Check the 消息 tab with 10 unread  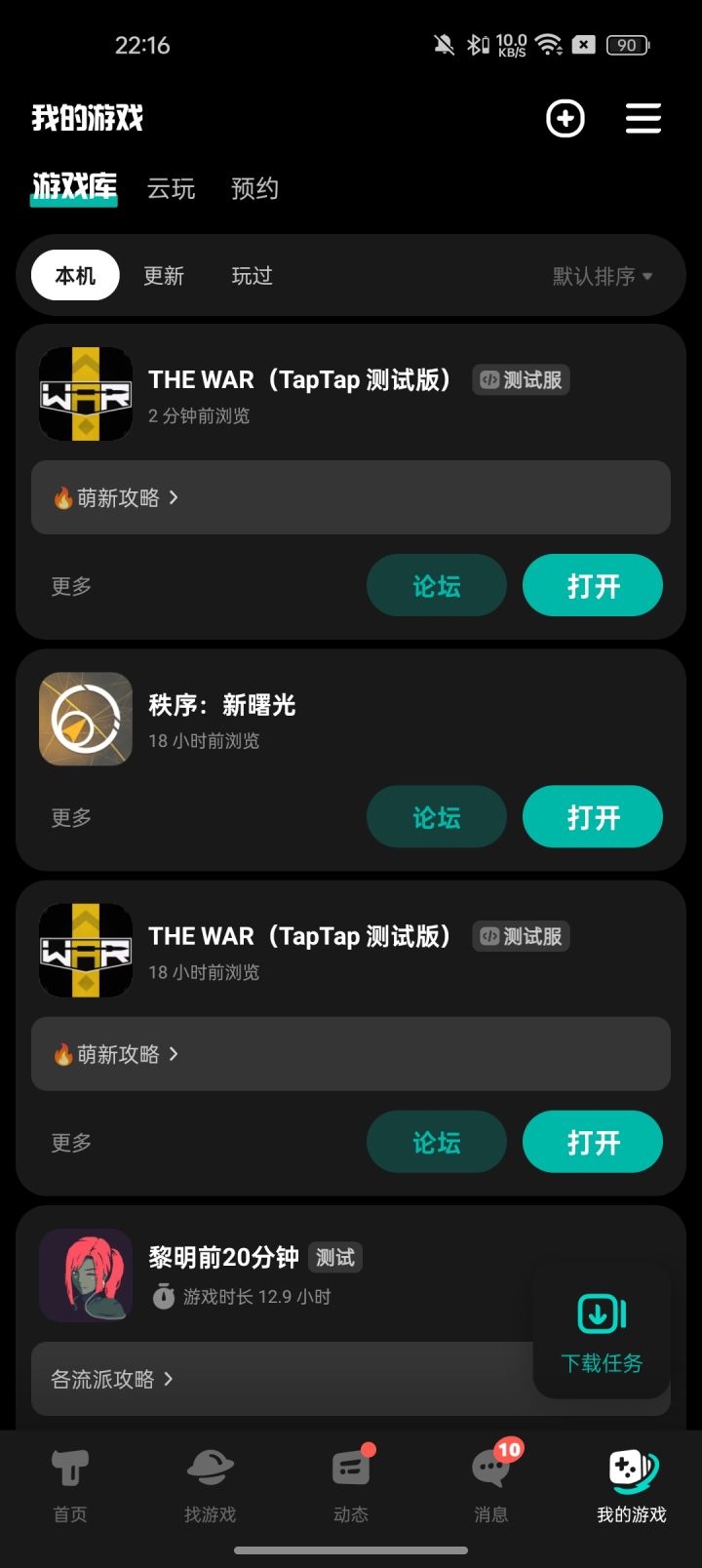[x=491, y=1484]
